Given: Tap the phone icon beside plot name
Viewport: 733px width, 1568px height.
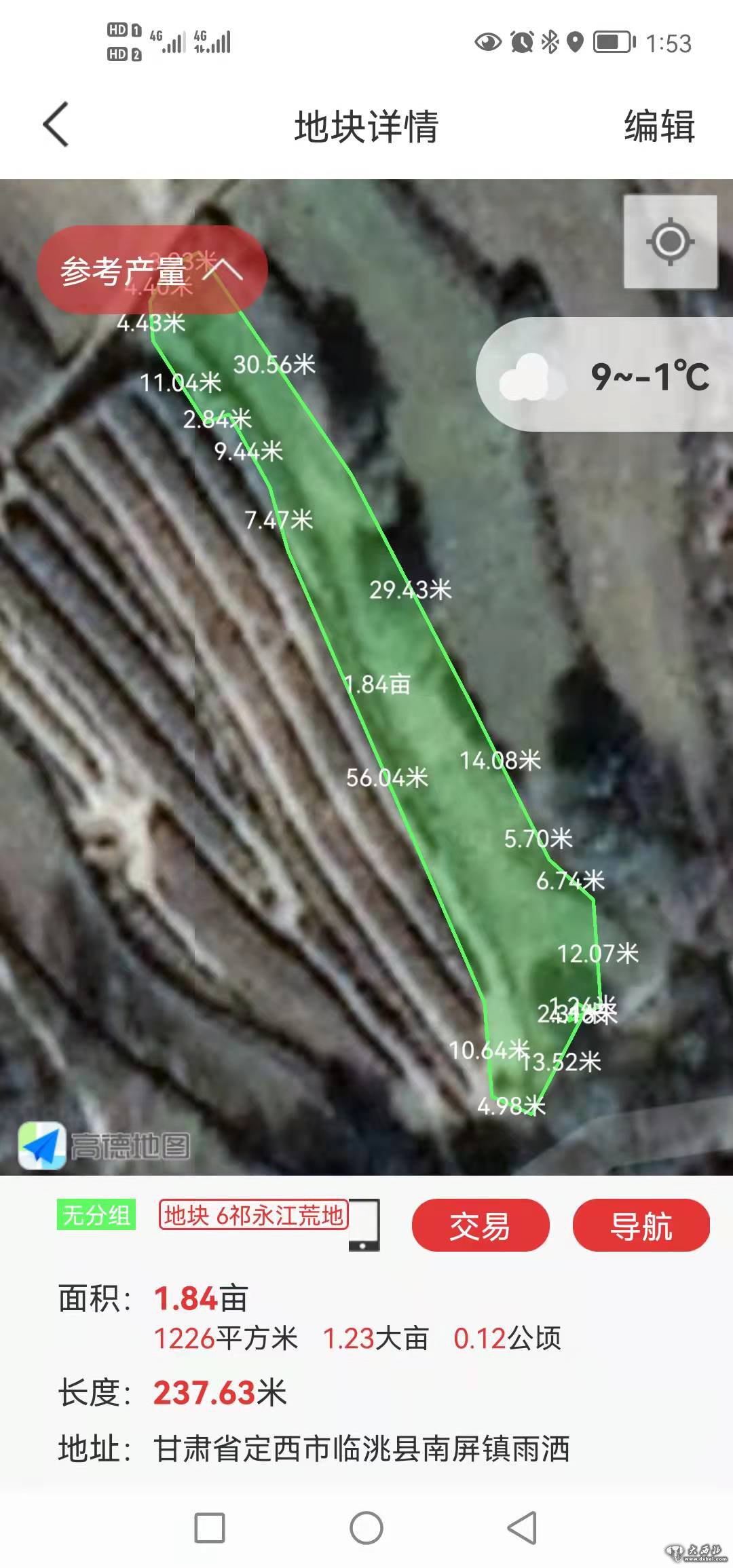Looking at the screenshot, I should pos(365,1225).
